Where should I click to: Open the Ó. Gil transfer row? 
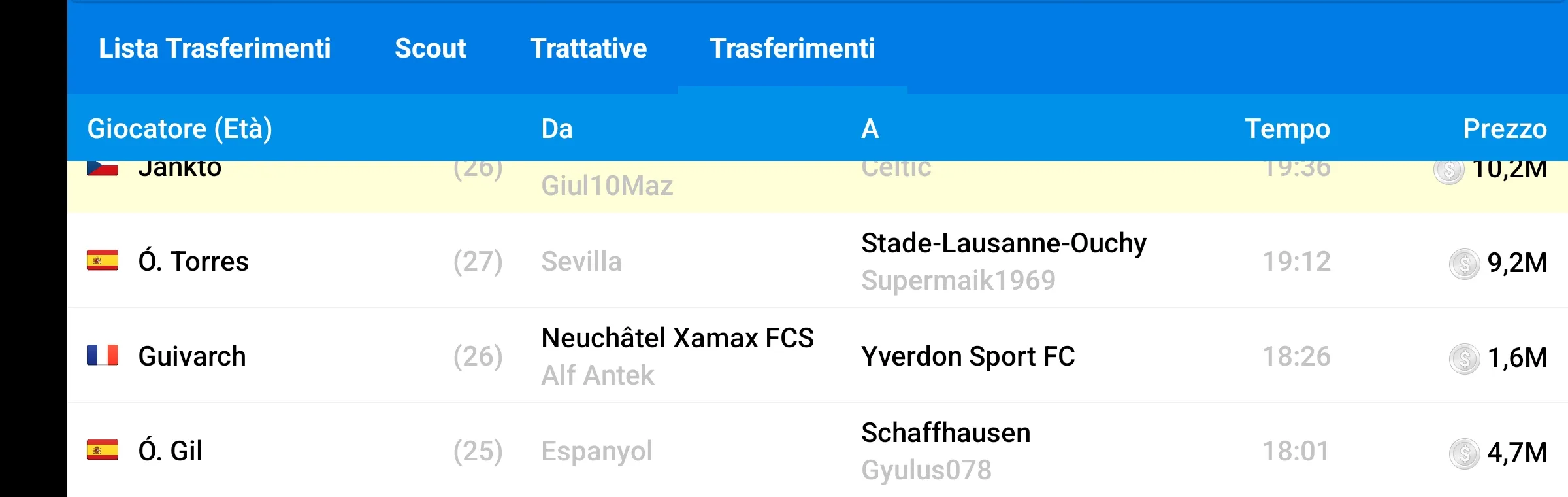point(817,451)
